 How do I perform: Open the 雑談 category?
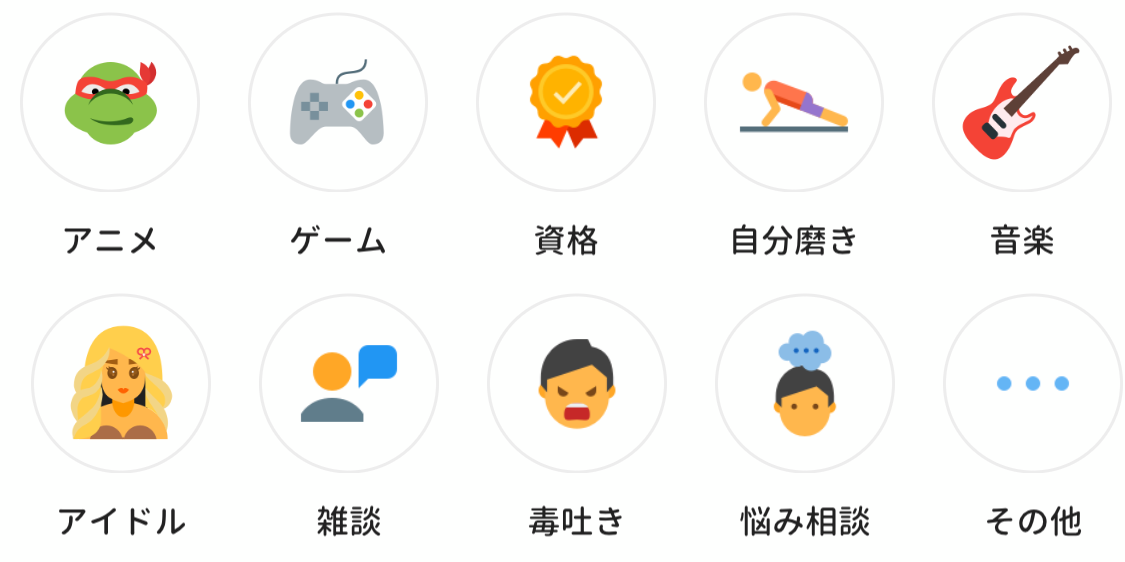click(349, 384)
